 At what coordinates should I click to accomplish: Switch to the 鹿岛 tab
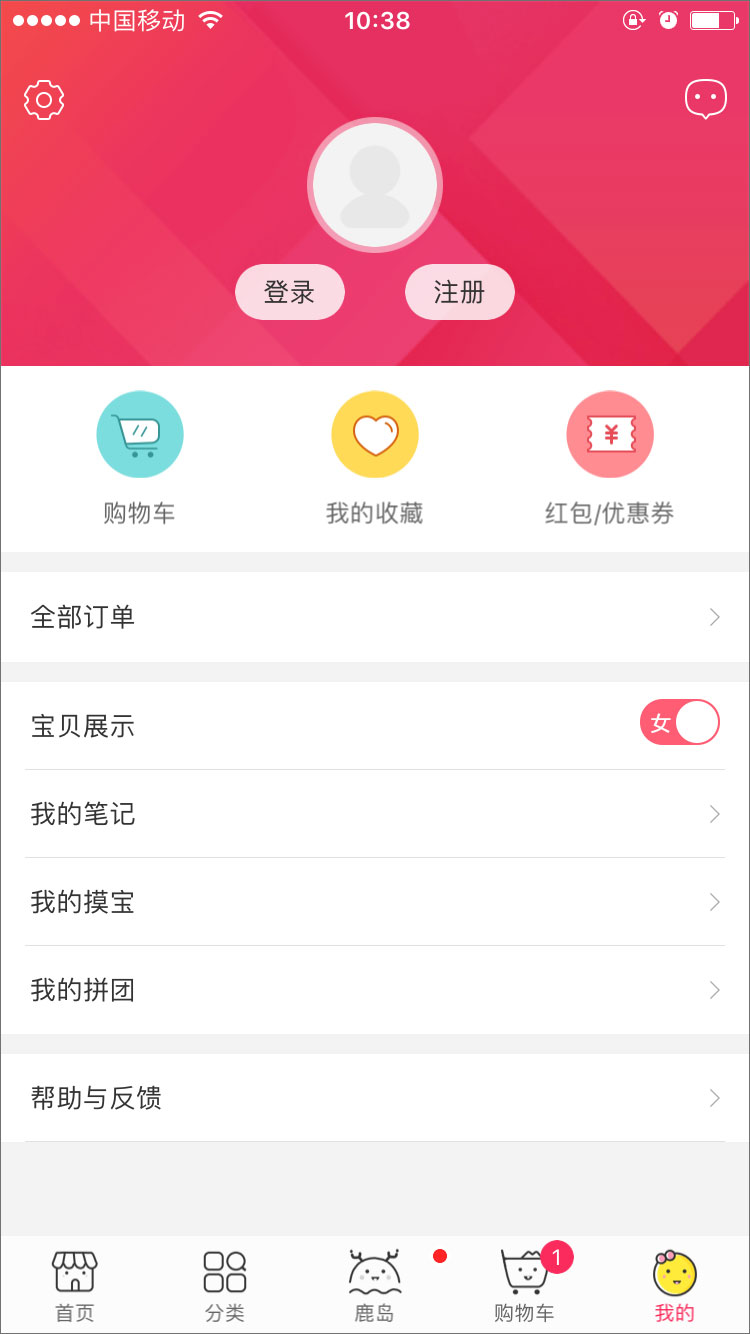tap(375, 1285)
